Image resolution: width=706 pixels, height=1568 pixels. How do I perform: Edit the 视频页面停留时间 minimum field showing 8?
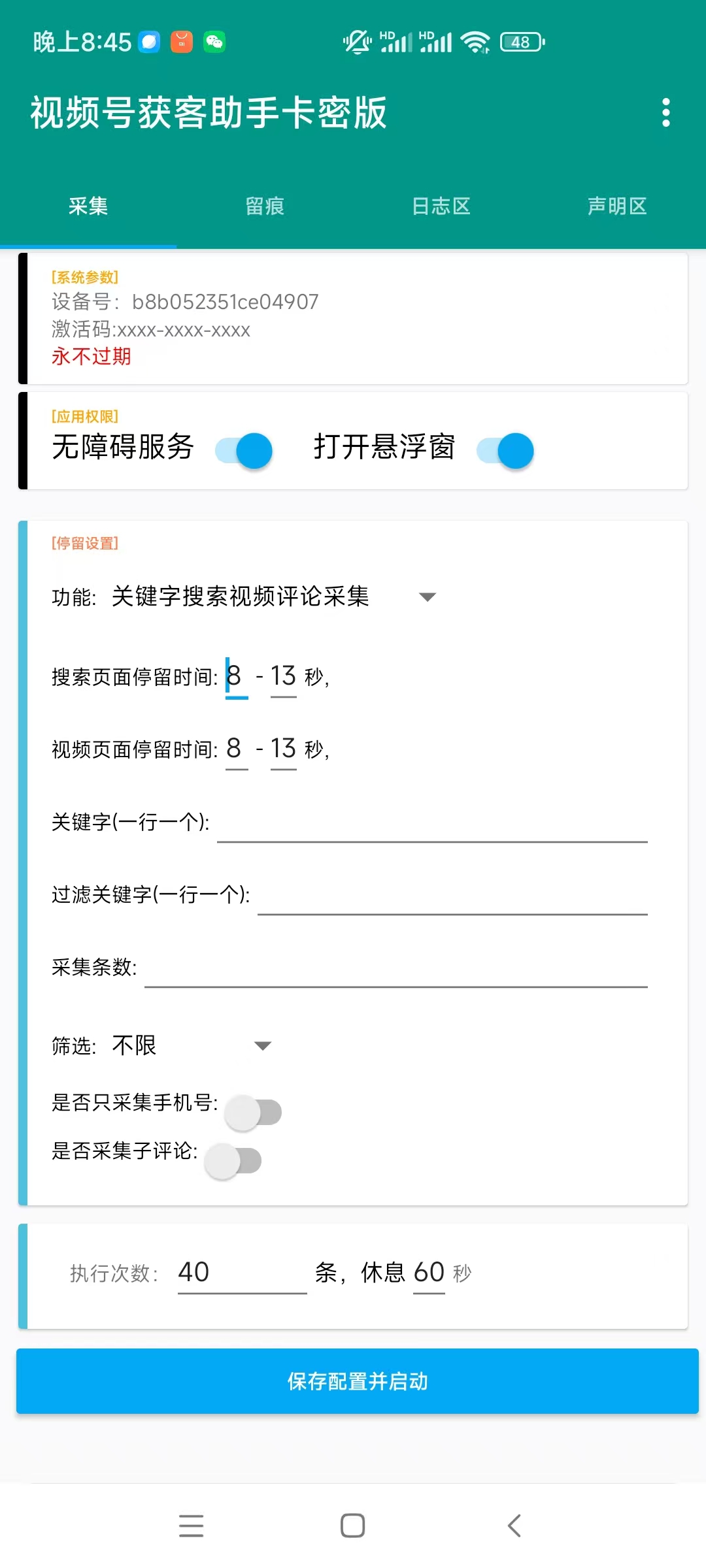point(236,749)
